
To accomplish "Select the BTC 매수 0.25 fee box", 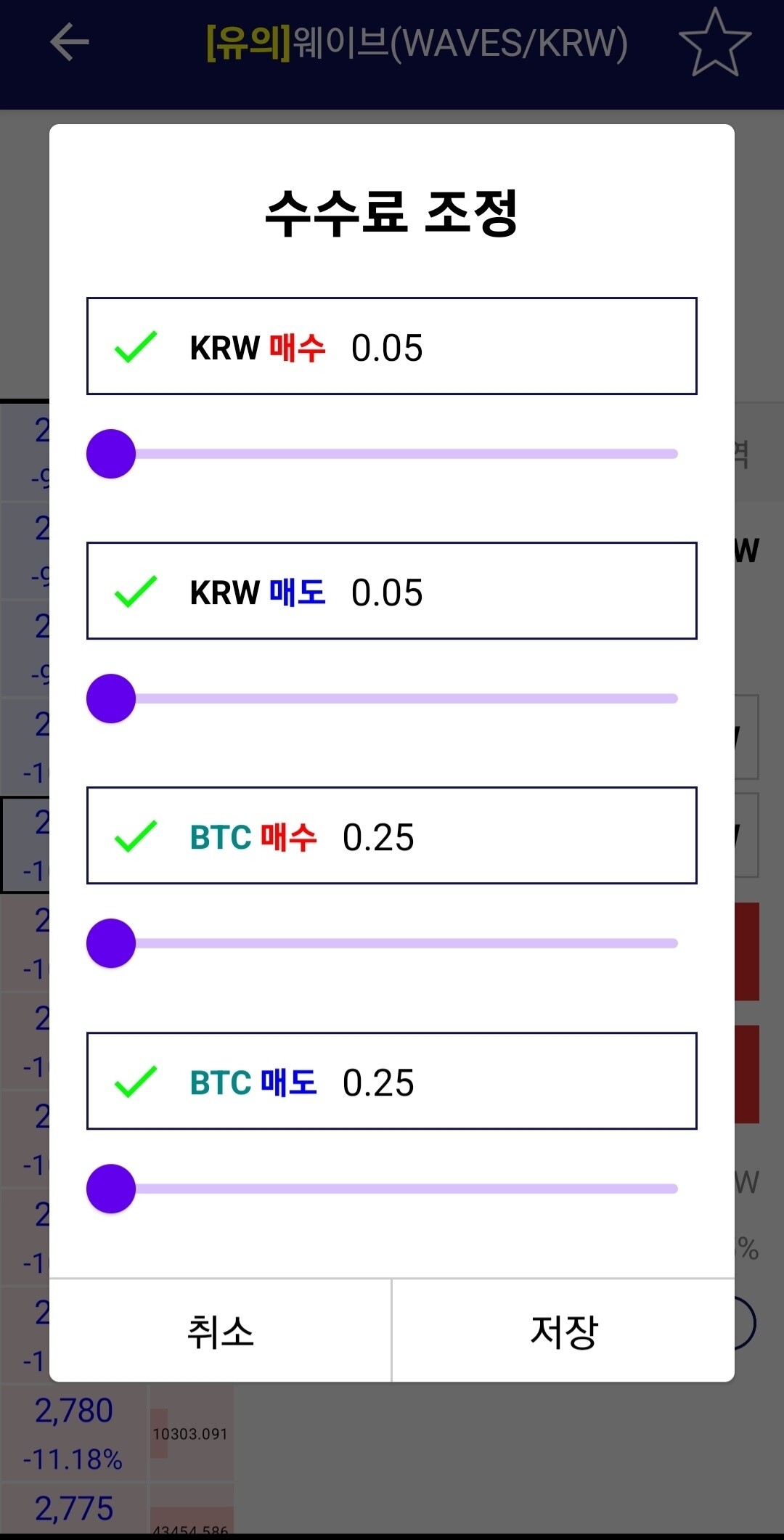I will pos(392,836).
